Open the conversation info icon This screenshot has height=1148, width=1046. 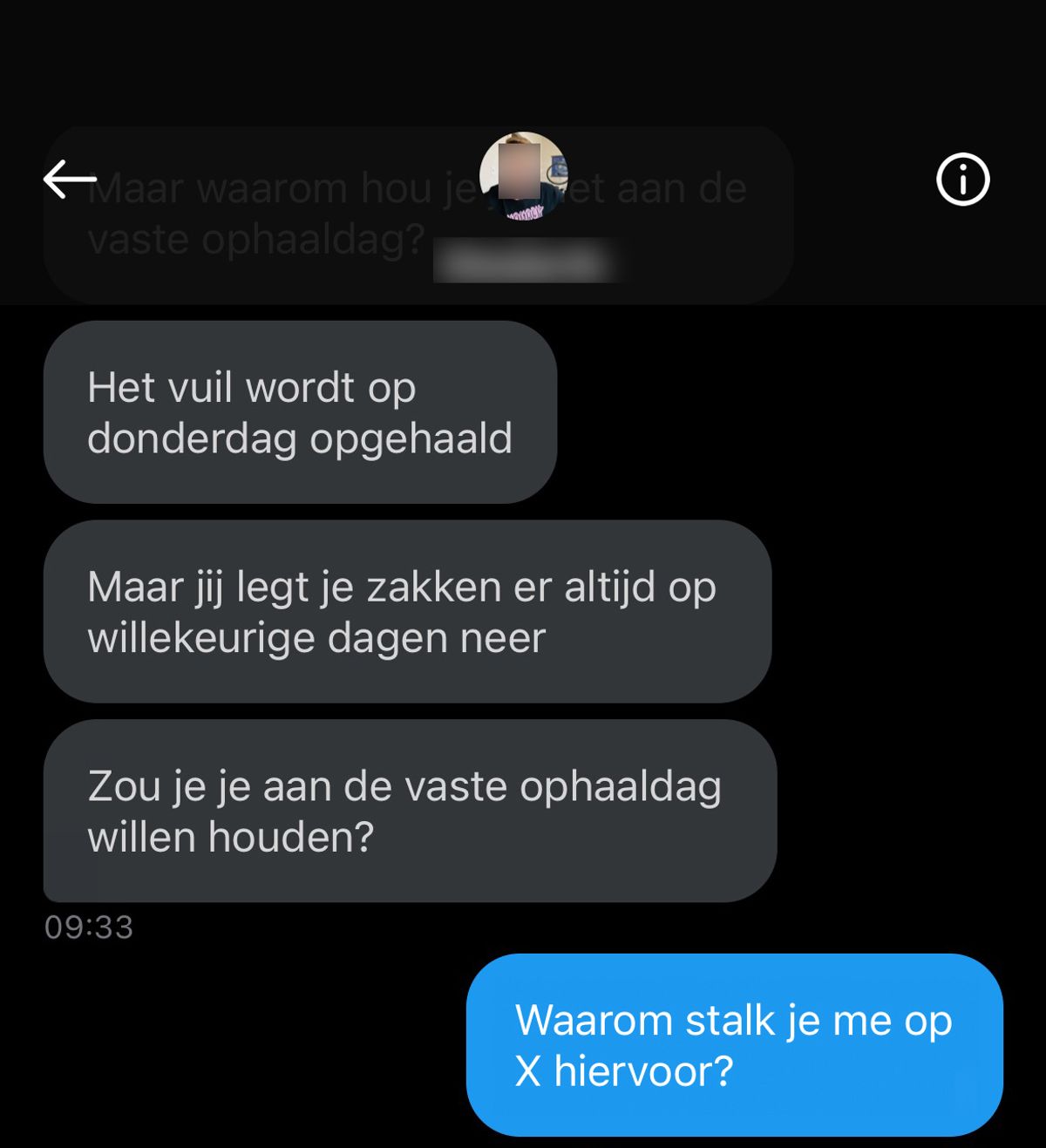pos(962,180)
